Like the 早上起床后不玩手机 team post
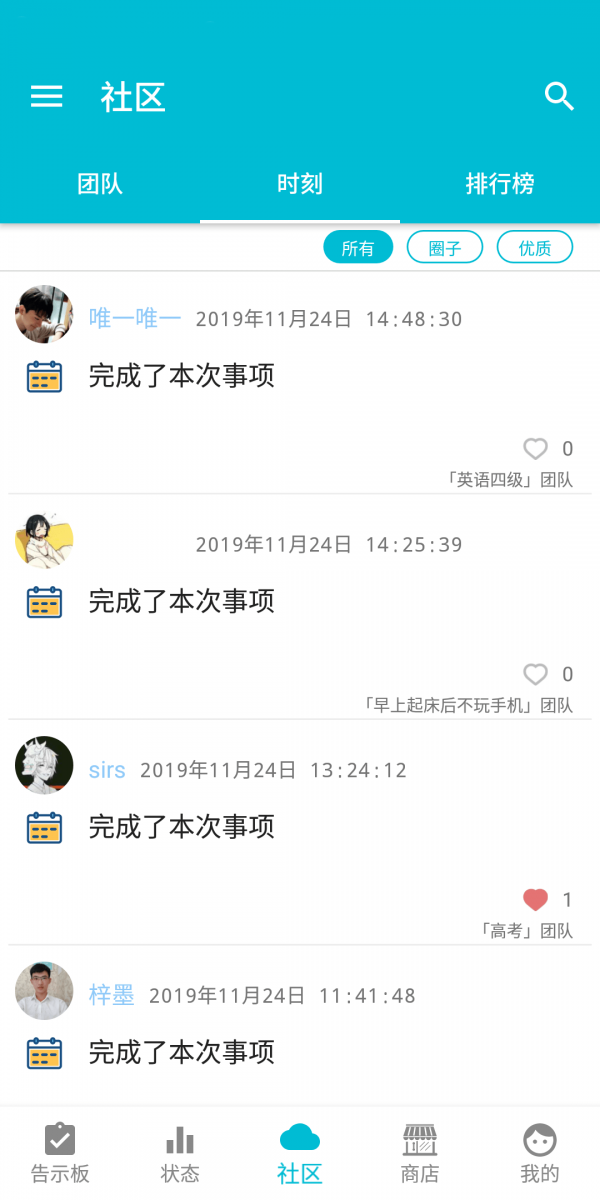Image resolution: width=600 pixels, height=1200 pixels. click(536, 674)
